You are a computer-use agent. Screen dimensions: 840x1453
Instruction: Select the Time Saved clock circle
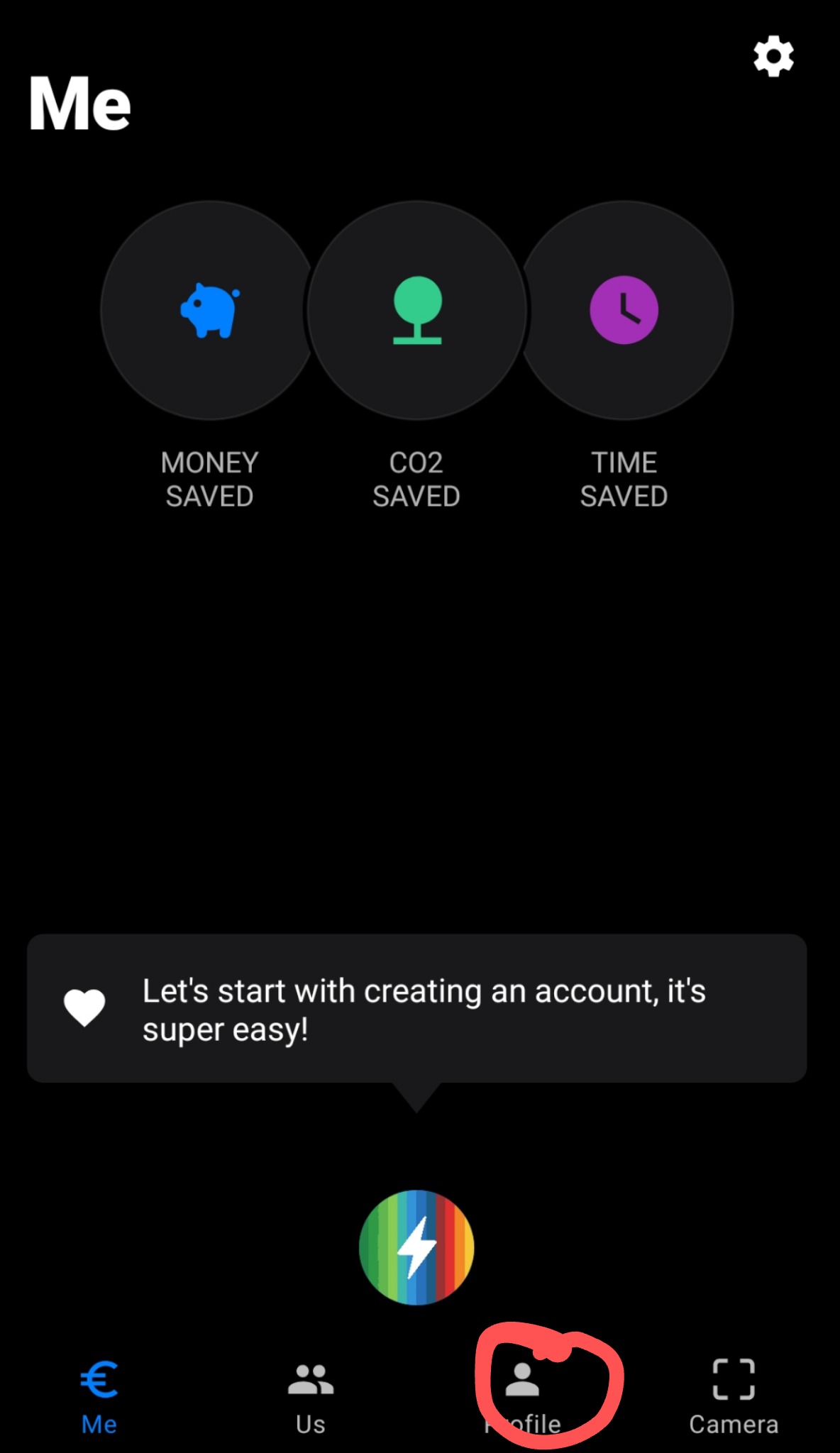coord(624,311)
